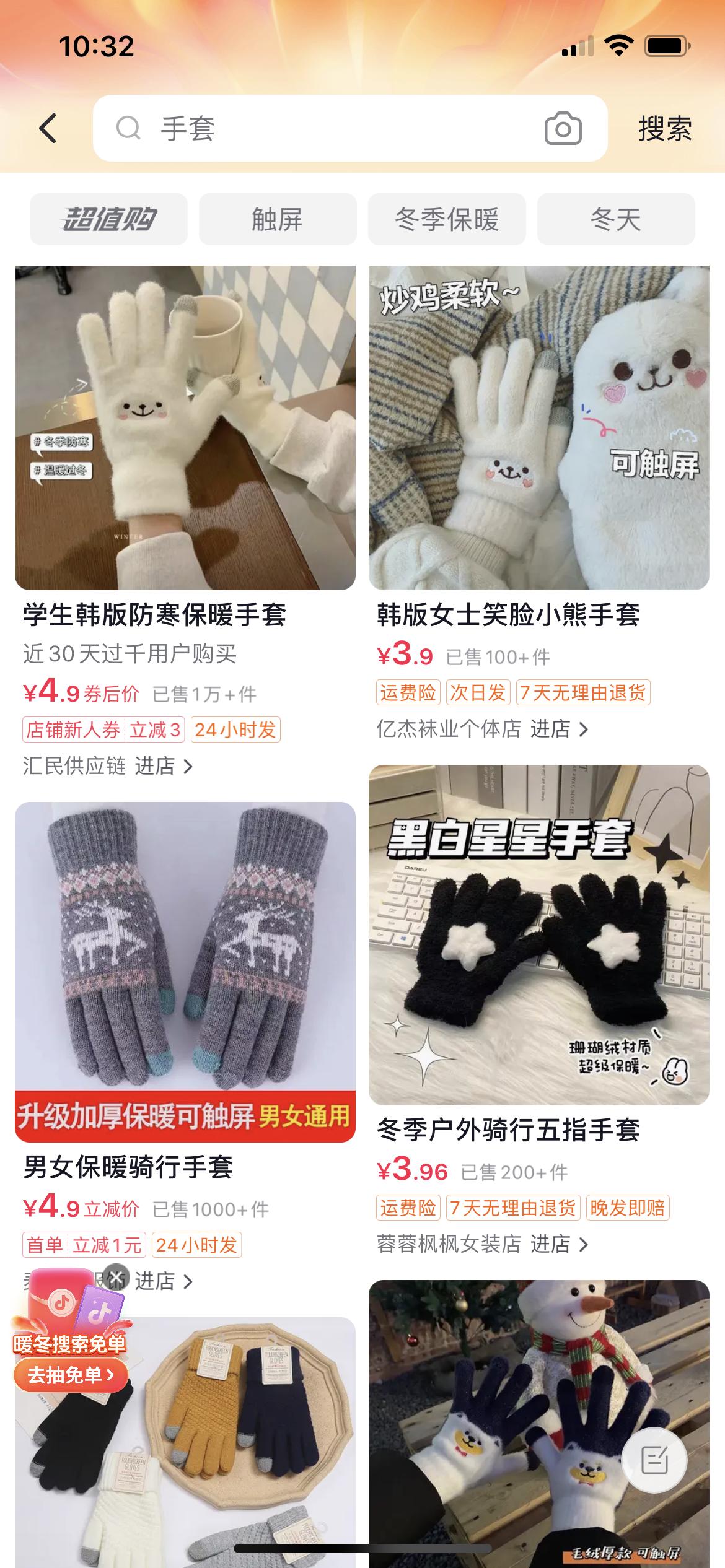Select the 触屏 filter chip

[x=277, y=219]
